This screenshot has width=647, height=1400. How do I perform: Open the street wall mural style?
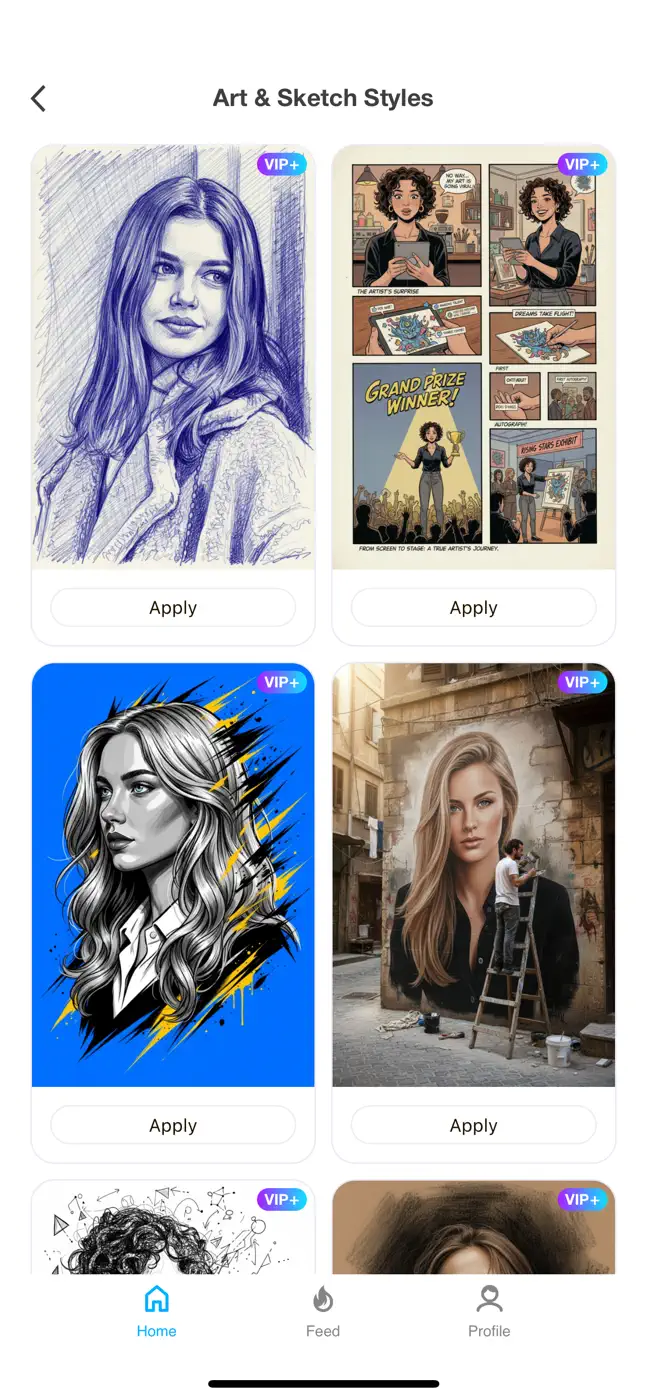[x=473, y=875]
